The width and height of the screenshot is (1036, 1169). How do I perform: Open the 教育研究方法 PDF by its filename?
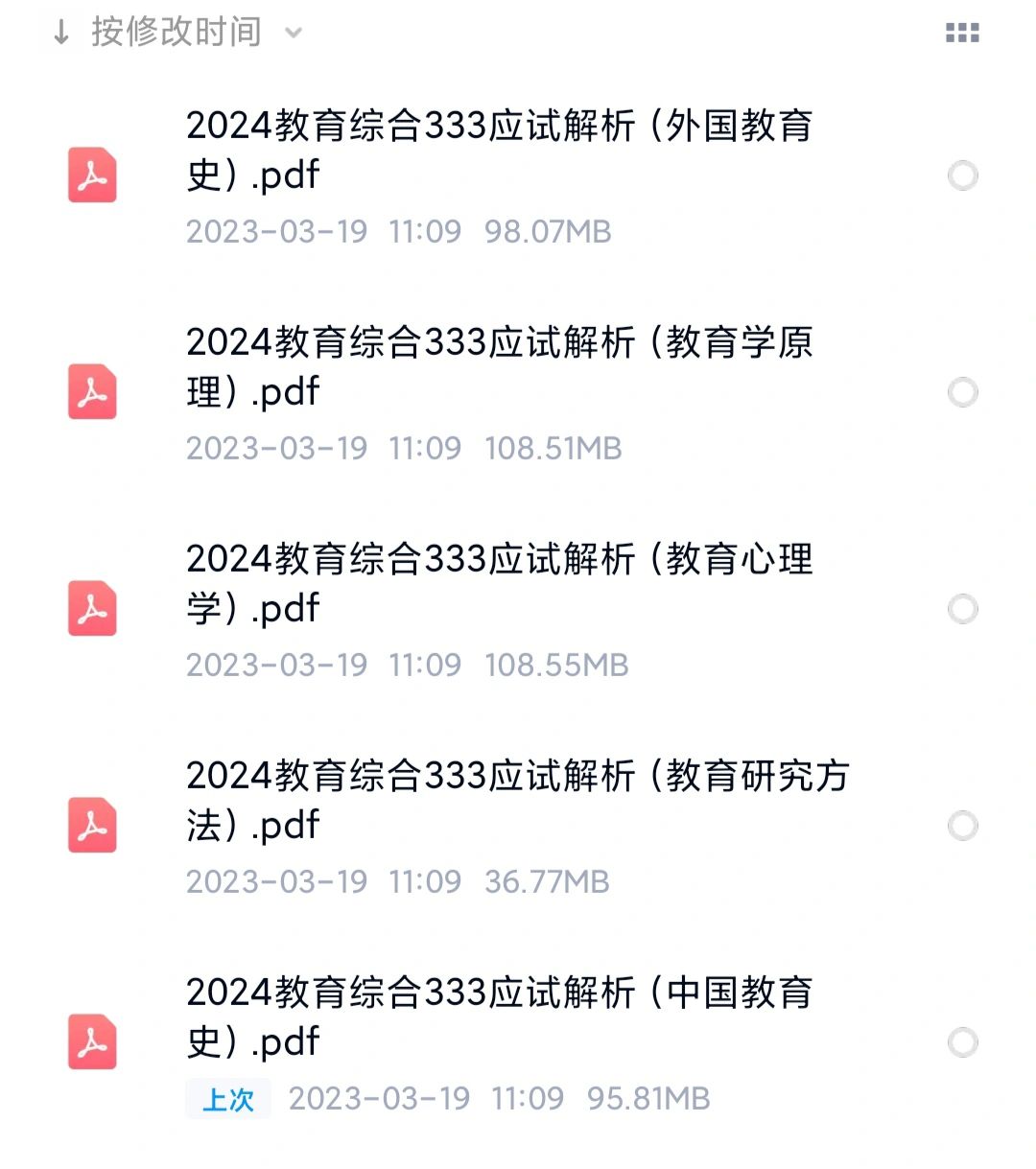point(518,801)
